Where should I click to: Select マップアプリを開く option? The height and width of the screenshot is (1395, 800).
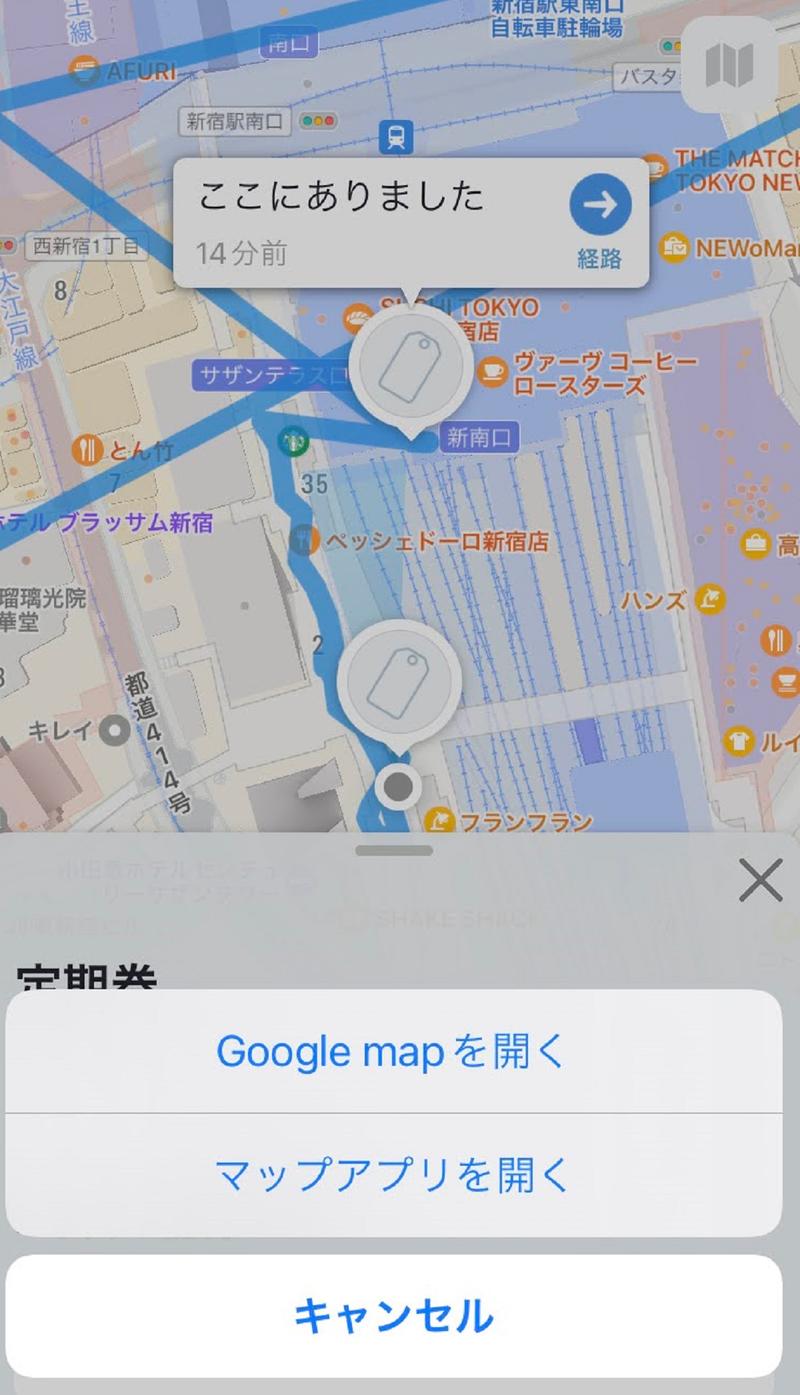pos(392,1175)
